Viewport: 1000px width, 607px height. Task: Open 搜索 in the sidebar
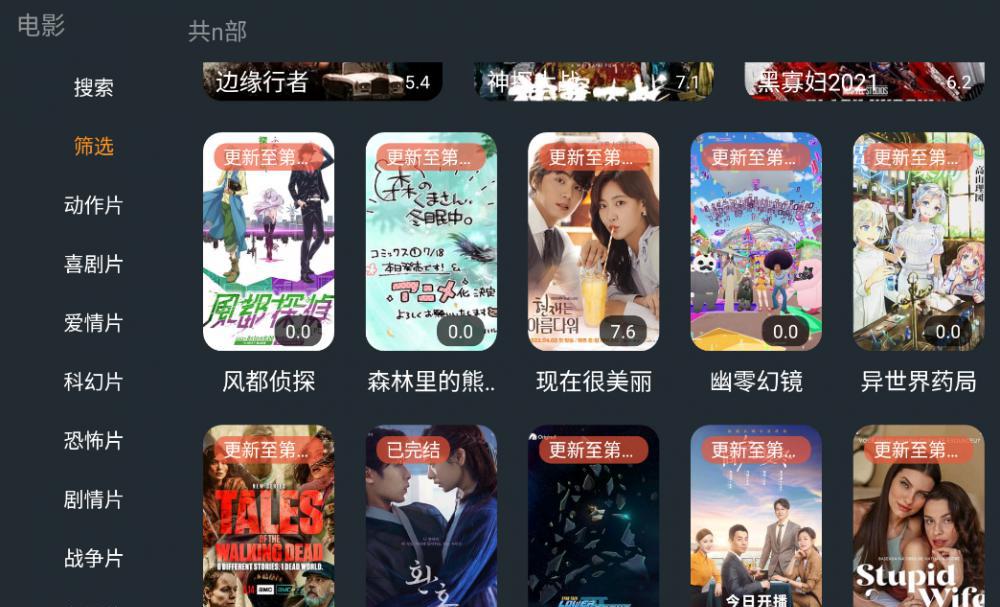[93, 88]
